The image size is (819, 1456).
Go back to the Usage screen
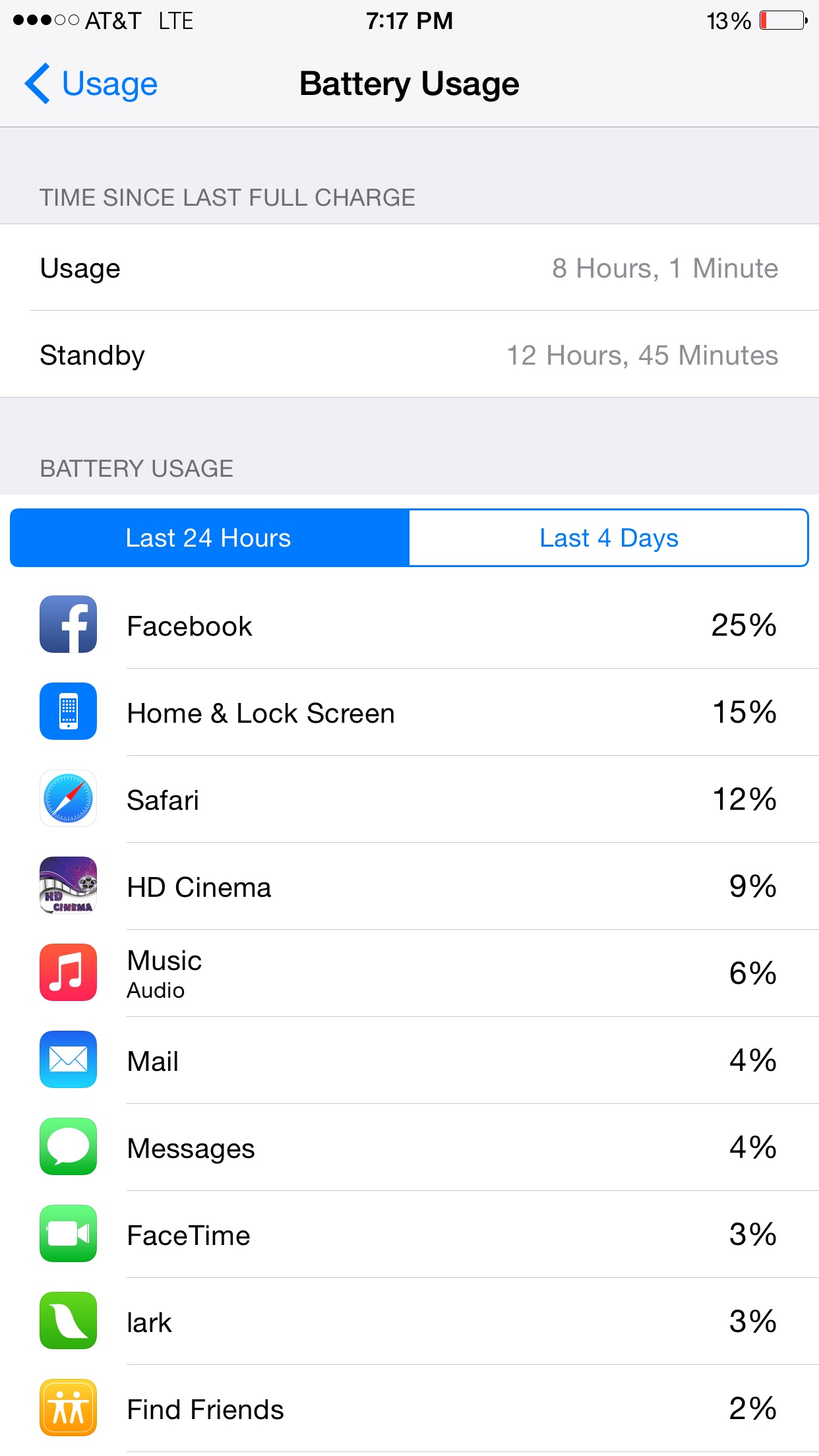click(x=91, y=84)
